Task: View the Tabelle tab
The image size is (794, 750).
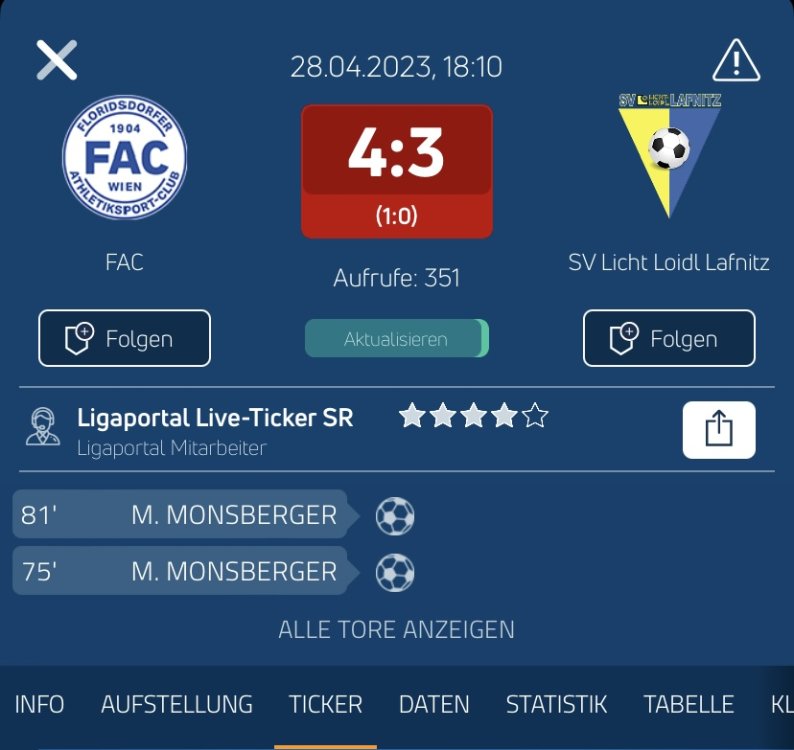Action: (x=689, y=704)
